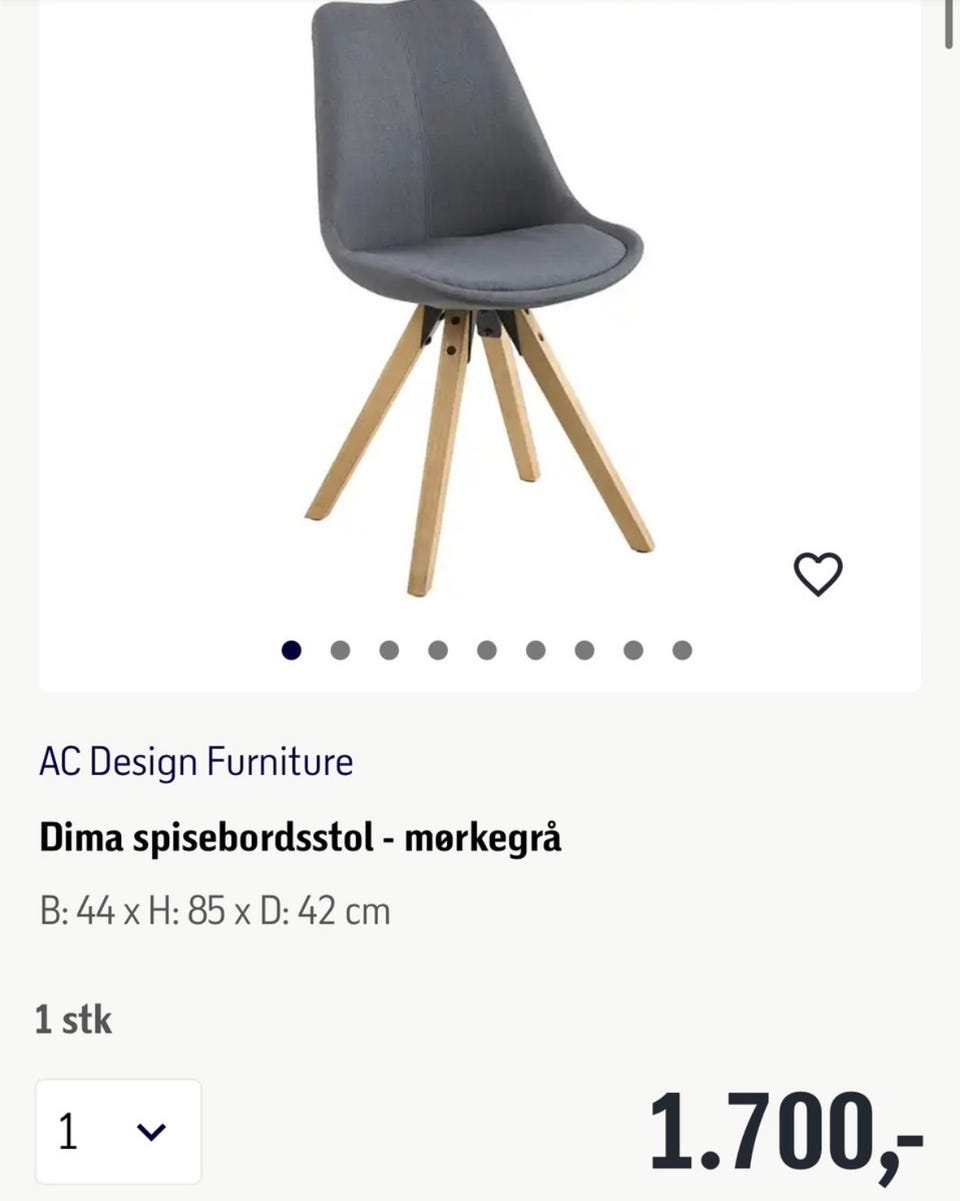Select the last carousel dot
The height and width of the screenshot is (1201, 960).
click(x=681, y=650)
